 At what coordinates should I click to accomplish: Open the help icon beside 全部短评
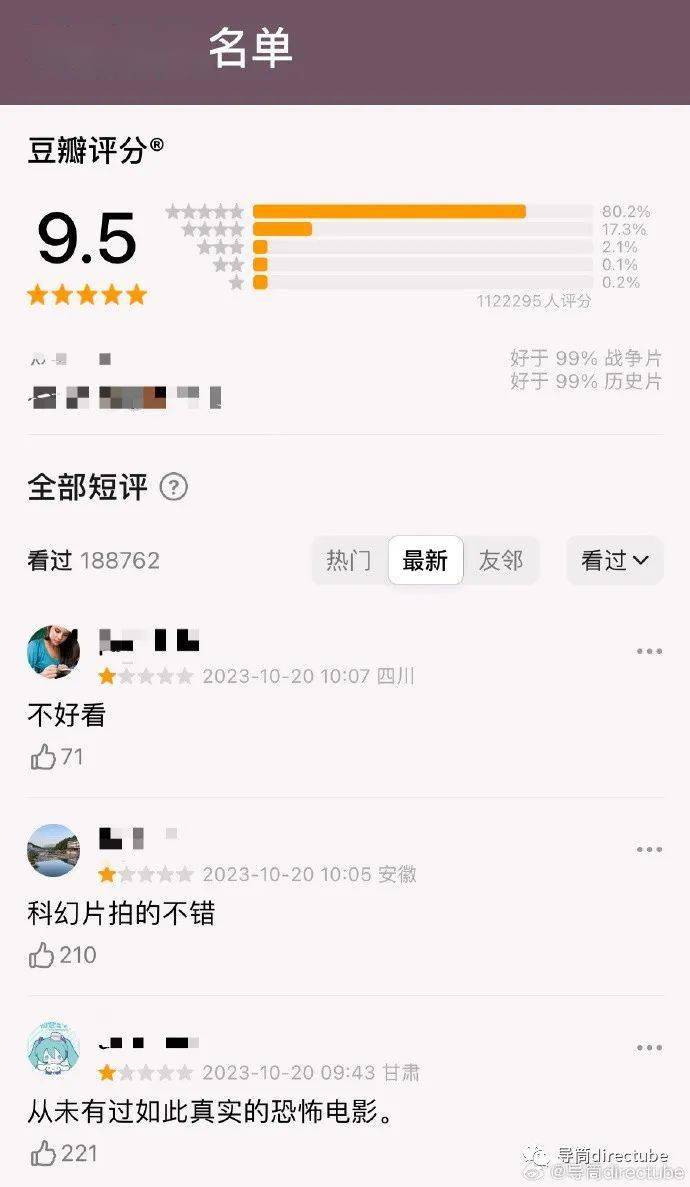[174, 488]
